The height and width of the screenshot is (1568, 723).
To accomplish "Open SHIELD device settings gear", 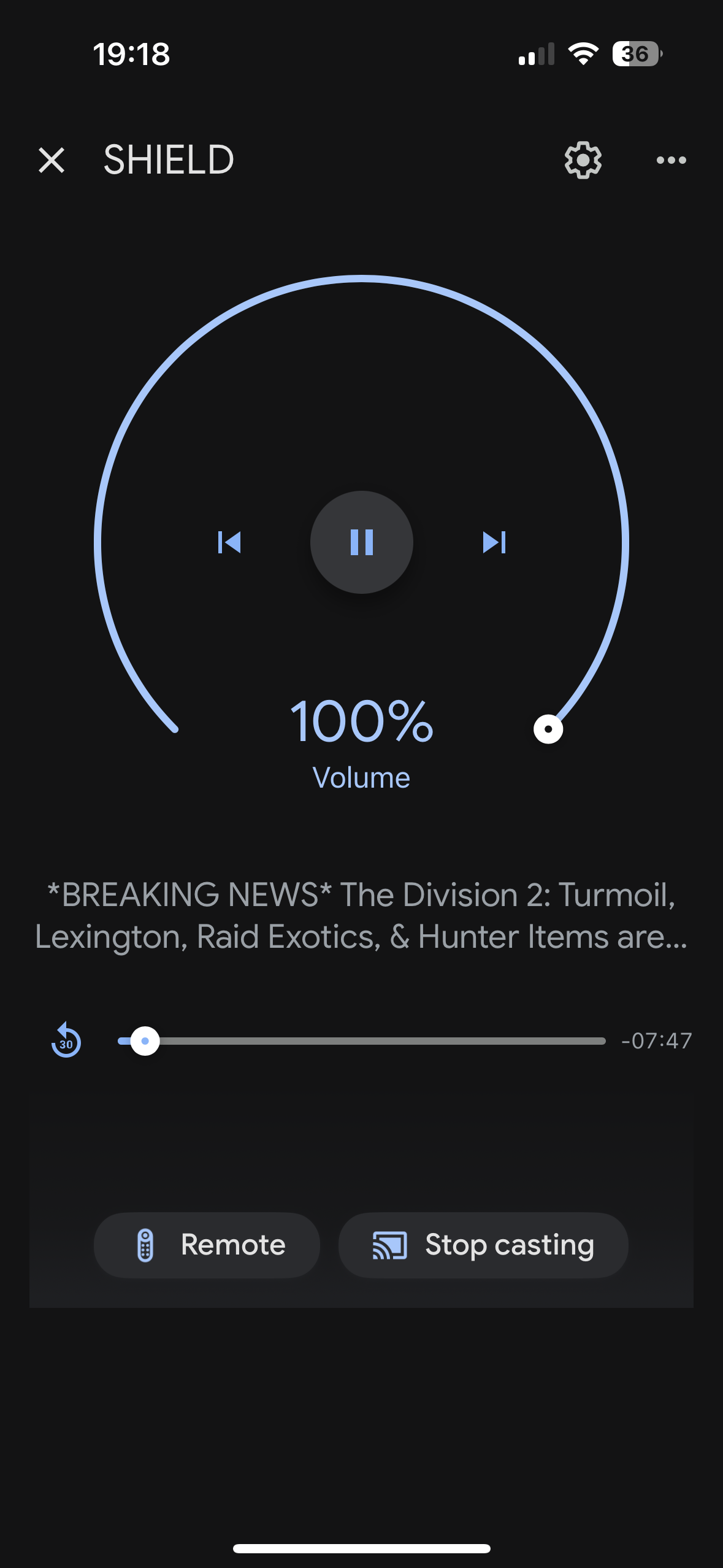I will 583,161.
